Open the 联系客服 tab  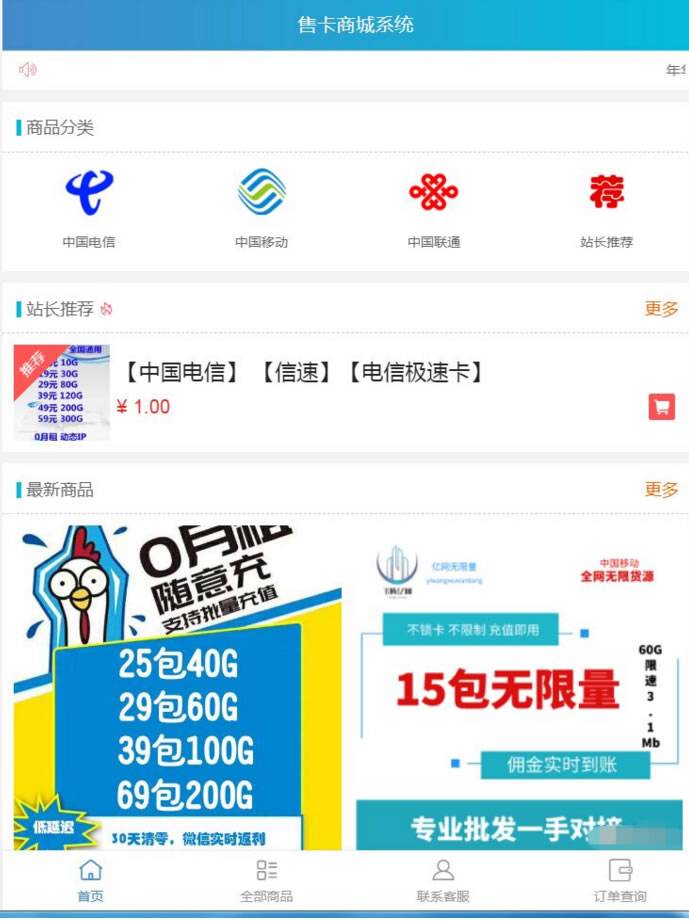(x=442, y=880)
